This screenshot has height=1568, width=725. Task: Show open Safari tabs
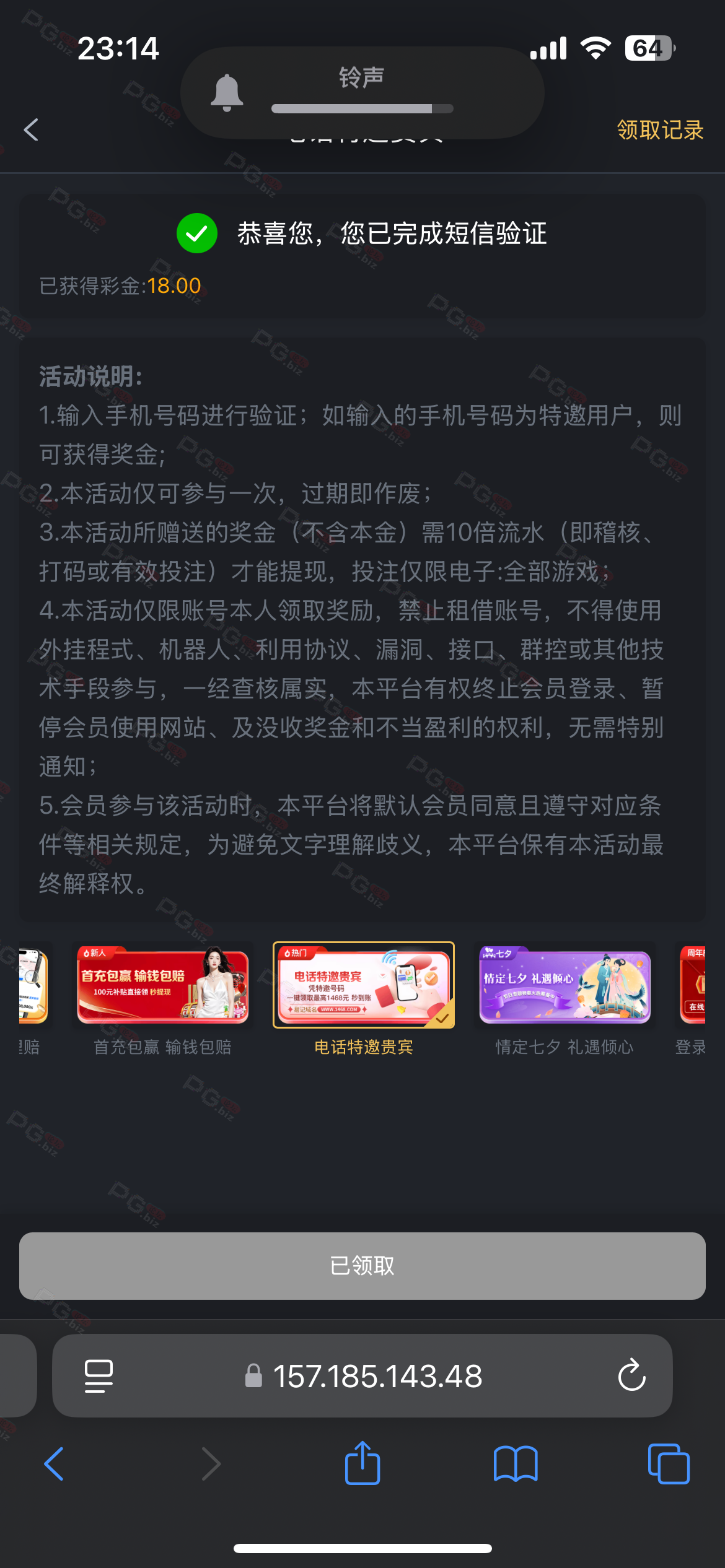[x=668, y=1464]
